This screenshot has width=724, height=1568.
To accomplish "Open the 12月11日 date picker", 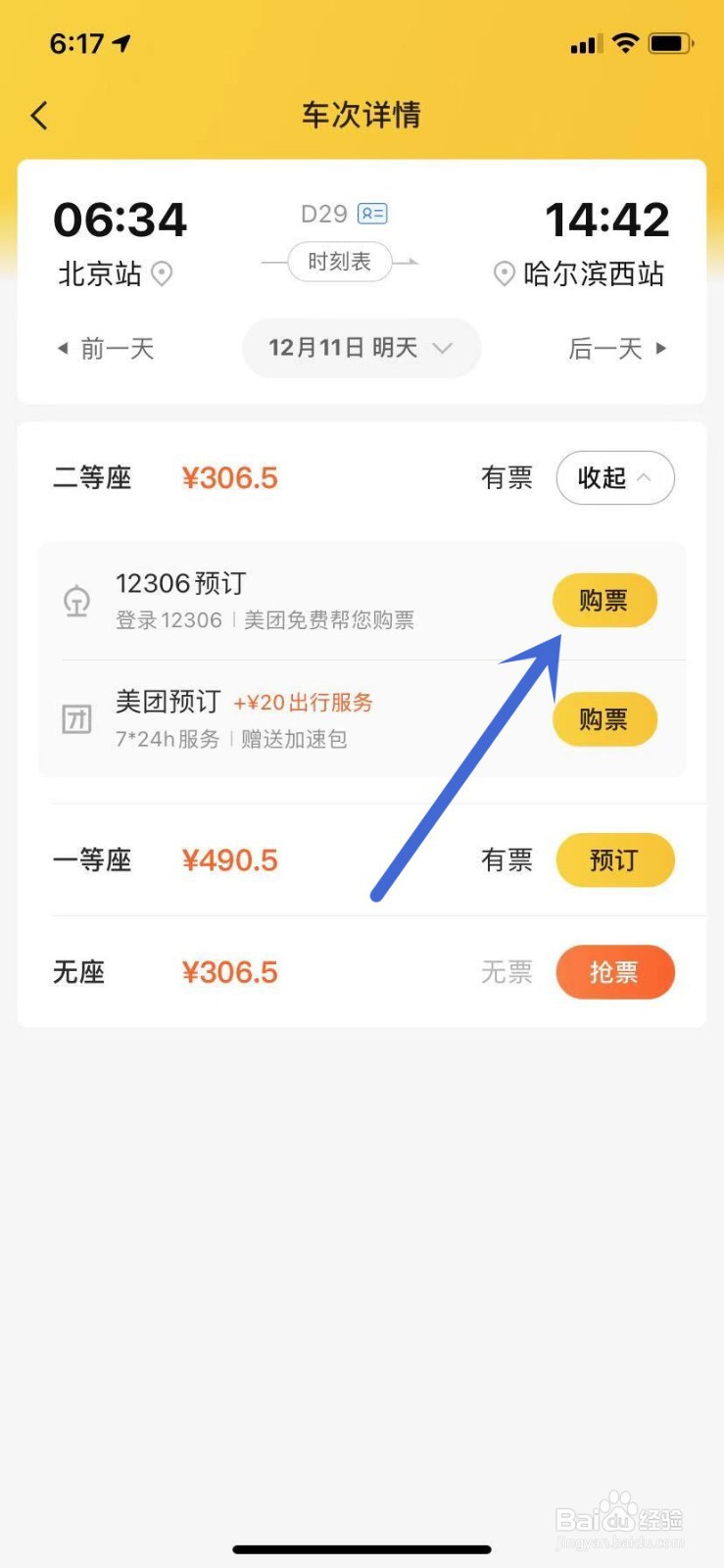I will coord(362,348).
